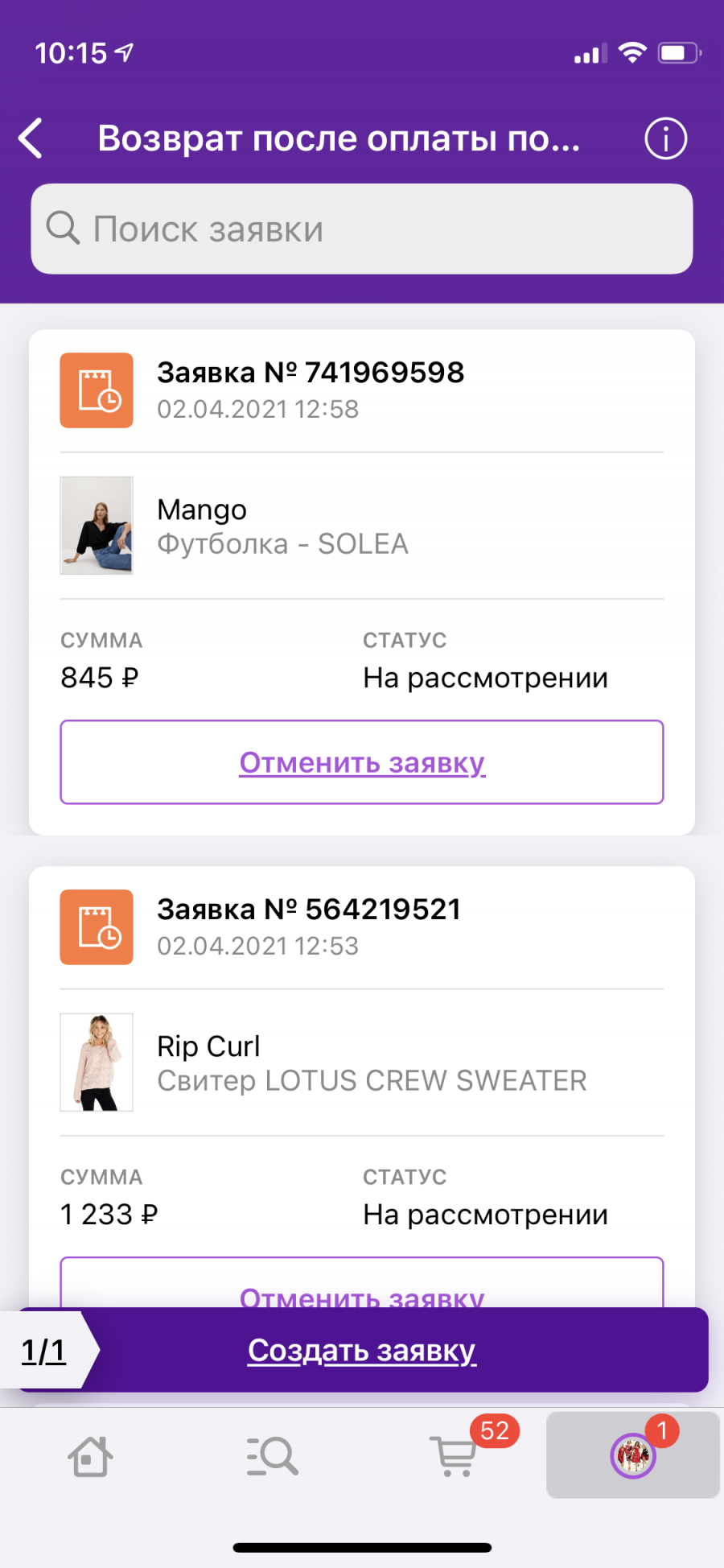Open the info icon in the header

(x=665, y=138)
